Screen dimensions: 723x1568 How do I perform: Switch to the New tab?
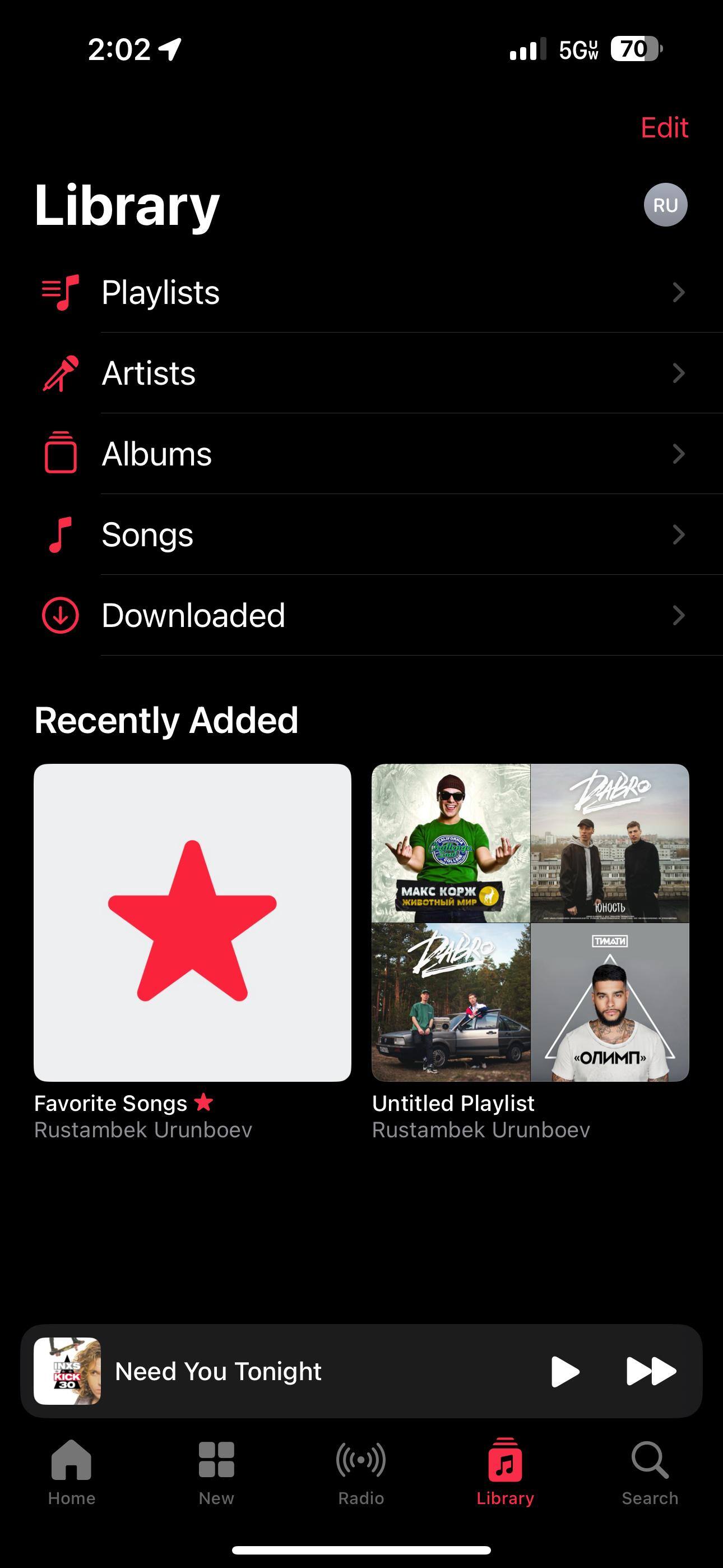pyautogui.click(x=216, y=1472)
